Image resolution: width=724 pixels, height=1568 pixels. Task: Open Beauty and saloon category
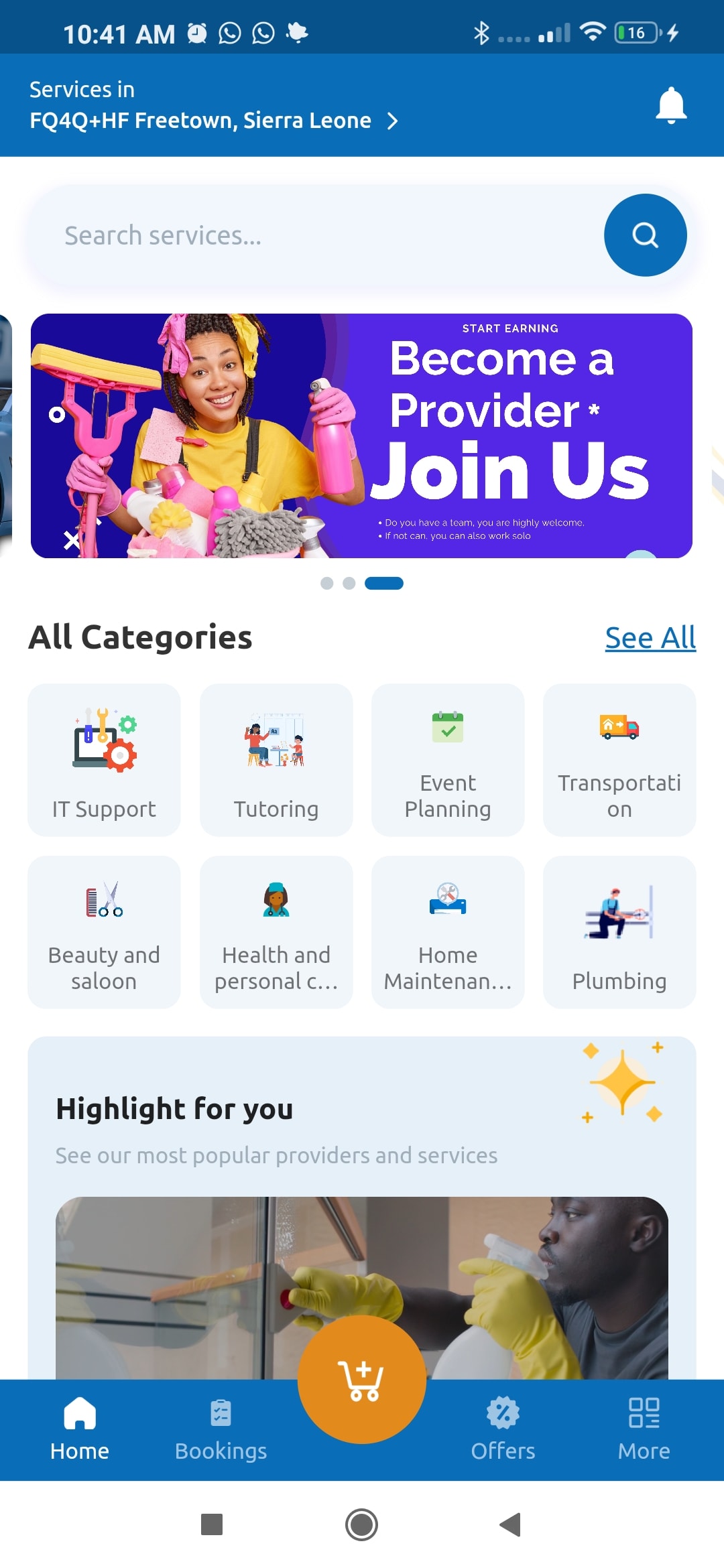tap(104, 932)
